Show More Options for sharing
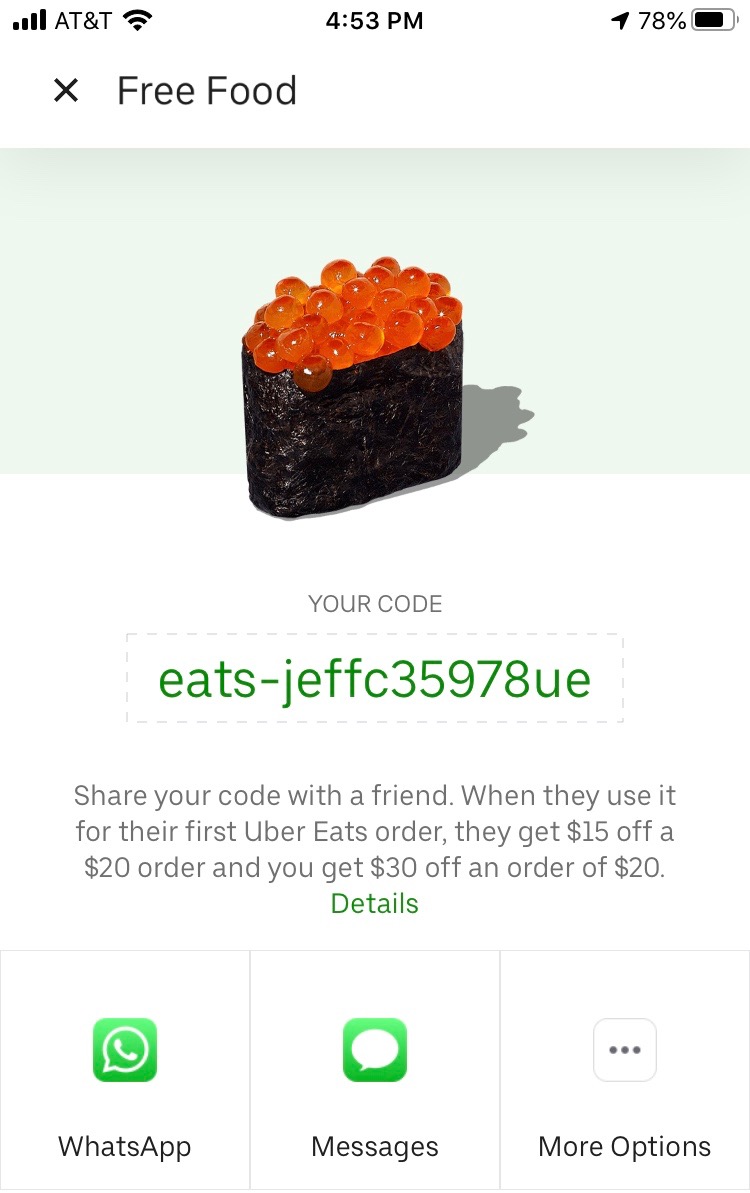Viewport: 750px width, 1193px height. [625, 1069]
